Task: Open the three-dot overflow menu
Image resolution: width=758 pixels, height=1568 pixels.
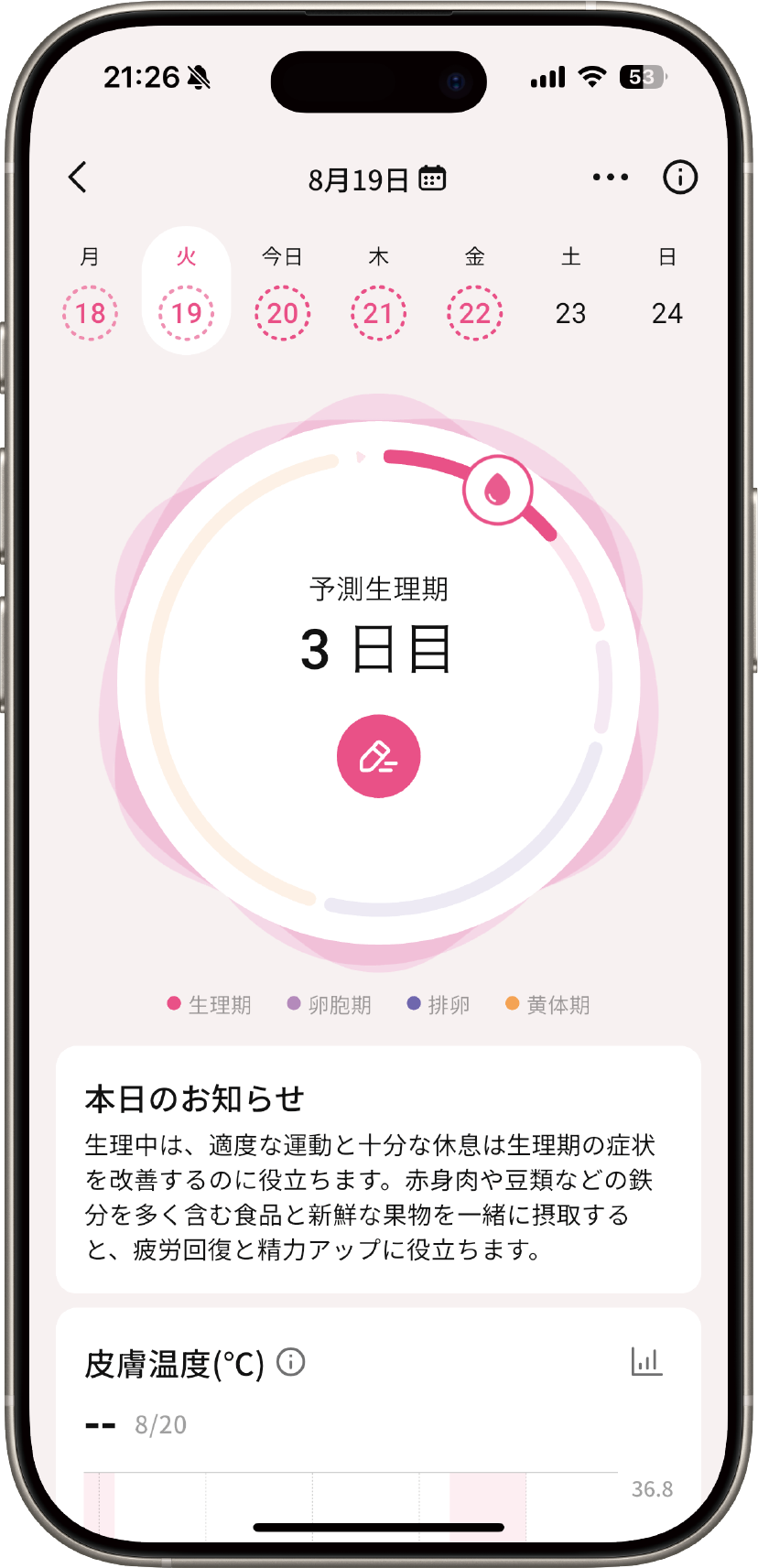Action: point(610,178)
